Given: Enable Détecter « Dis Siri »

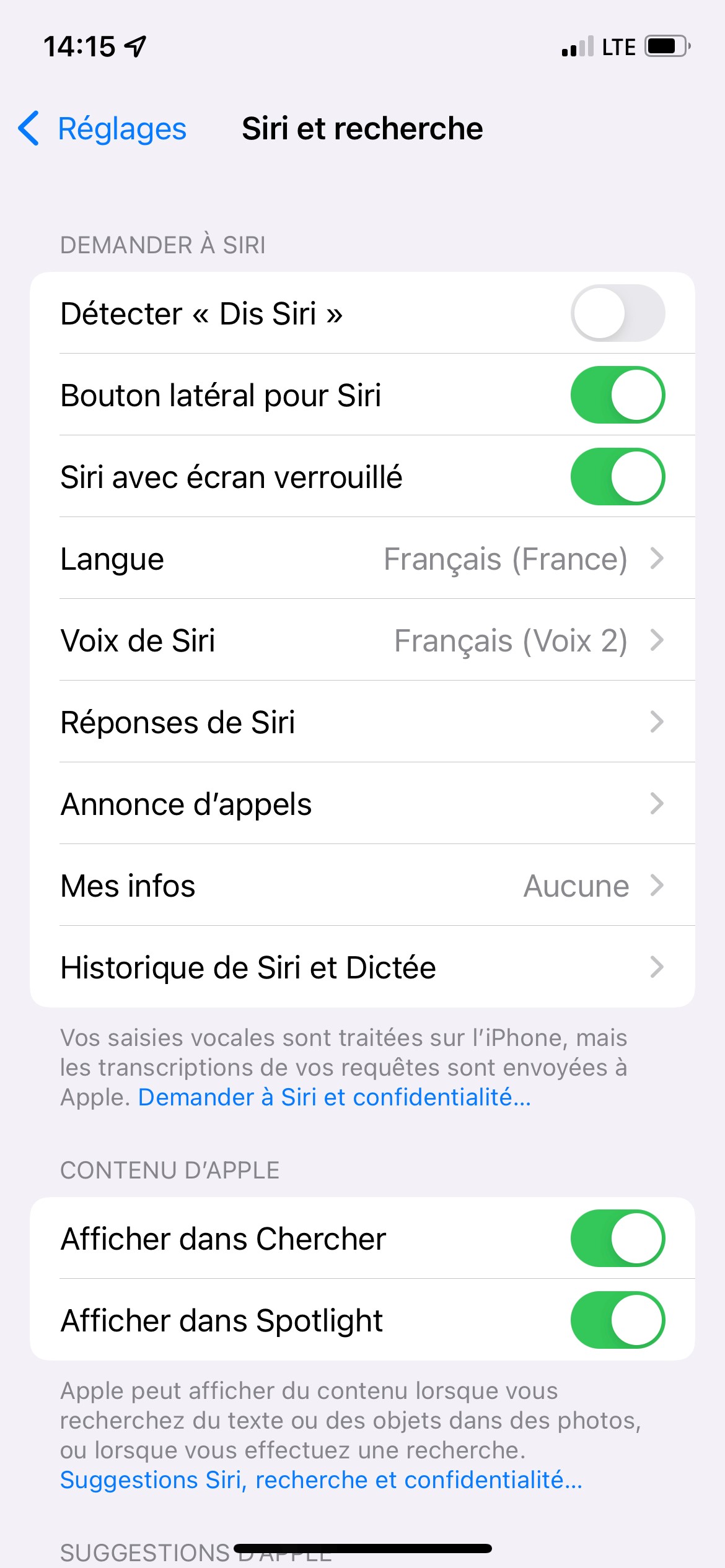Looking at the screenshot, I should point(617,313).
